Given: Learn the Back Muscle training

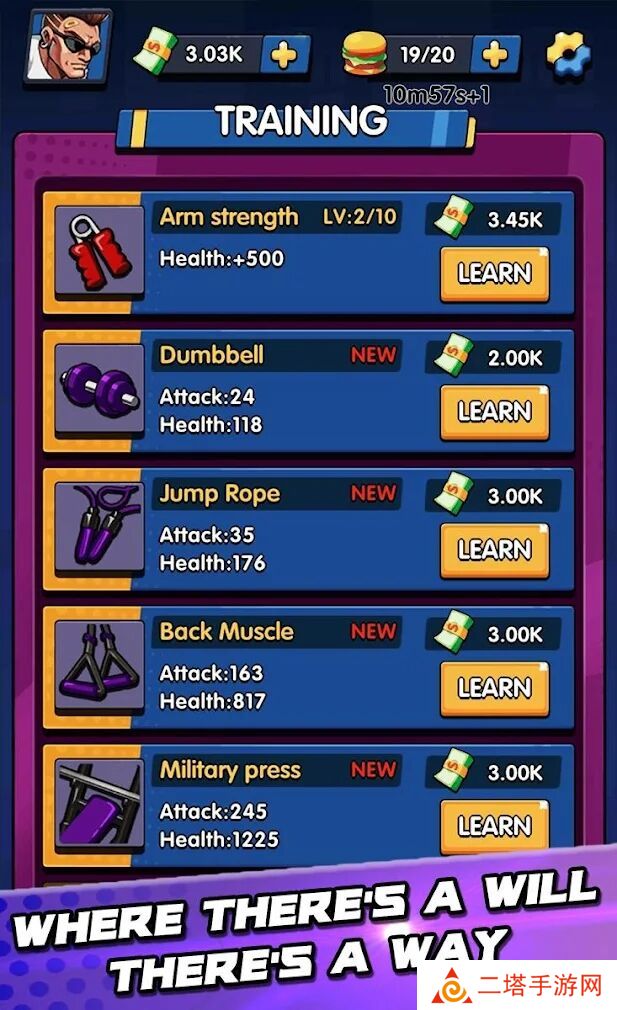Looking at the screenshot, I should 494,687.
